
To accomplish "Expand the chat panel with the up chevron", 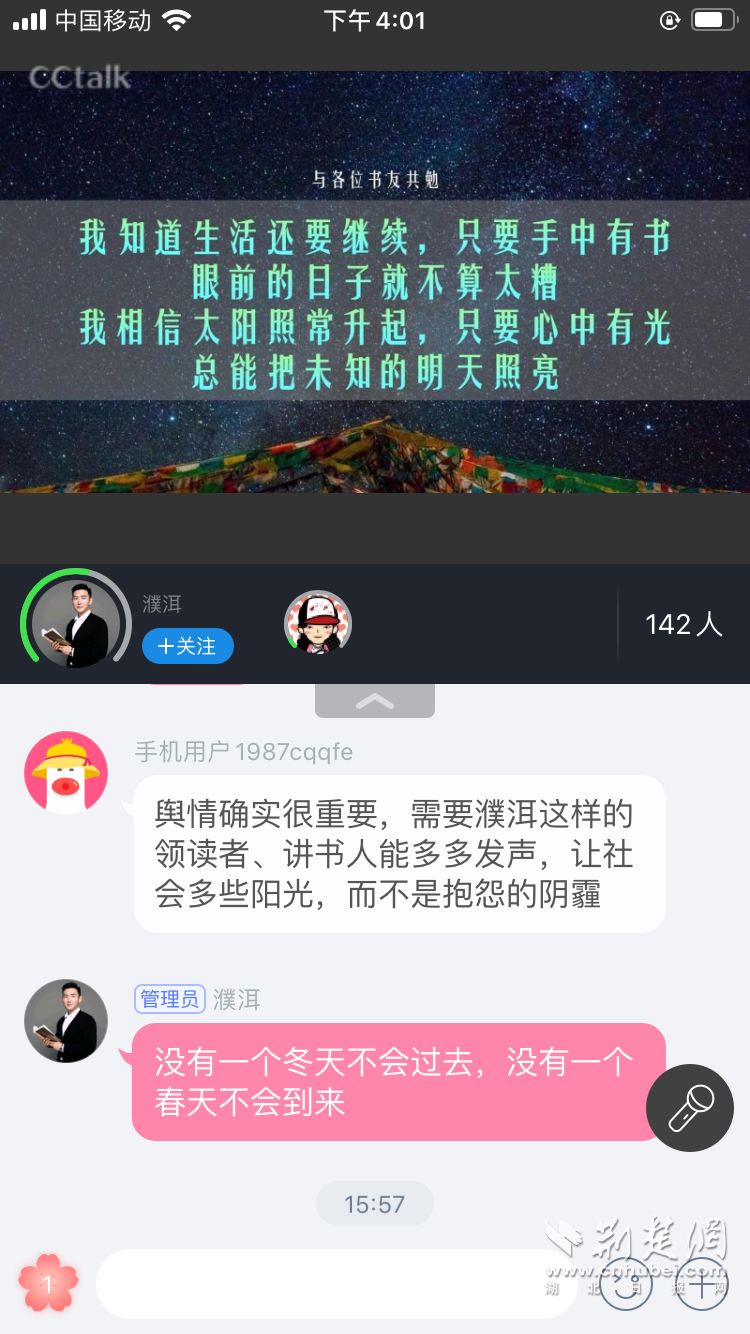I will point(375,701).
